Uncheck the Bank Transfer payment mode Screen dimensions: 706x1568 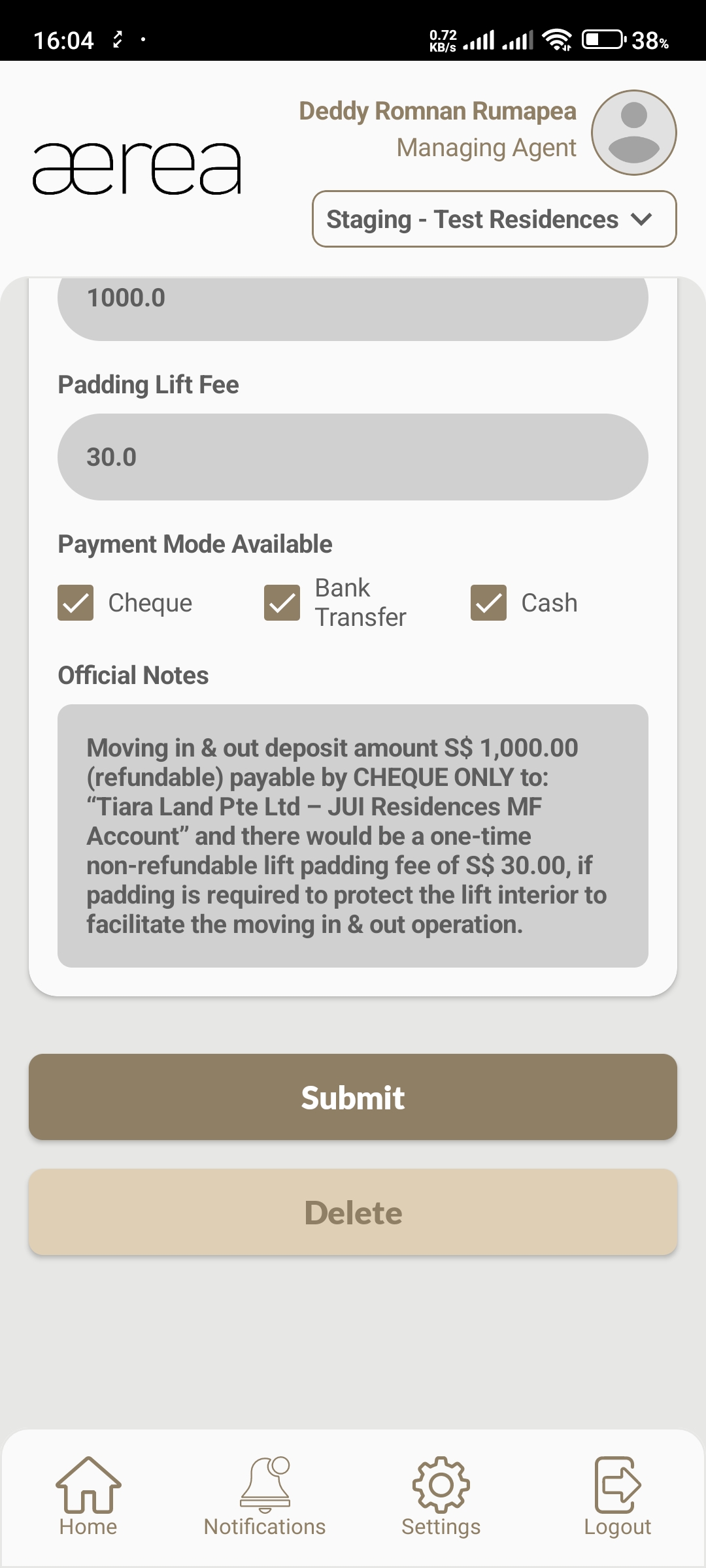282,602
